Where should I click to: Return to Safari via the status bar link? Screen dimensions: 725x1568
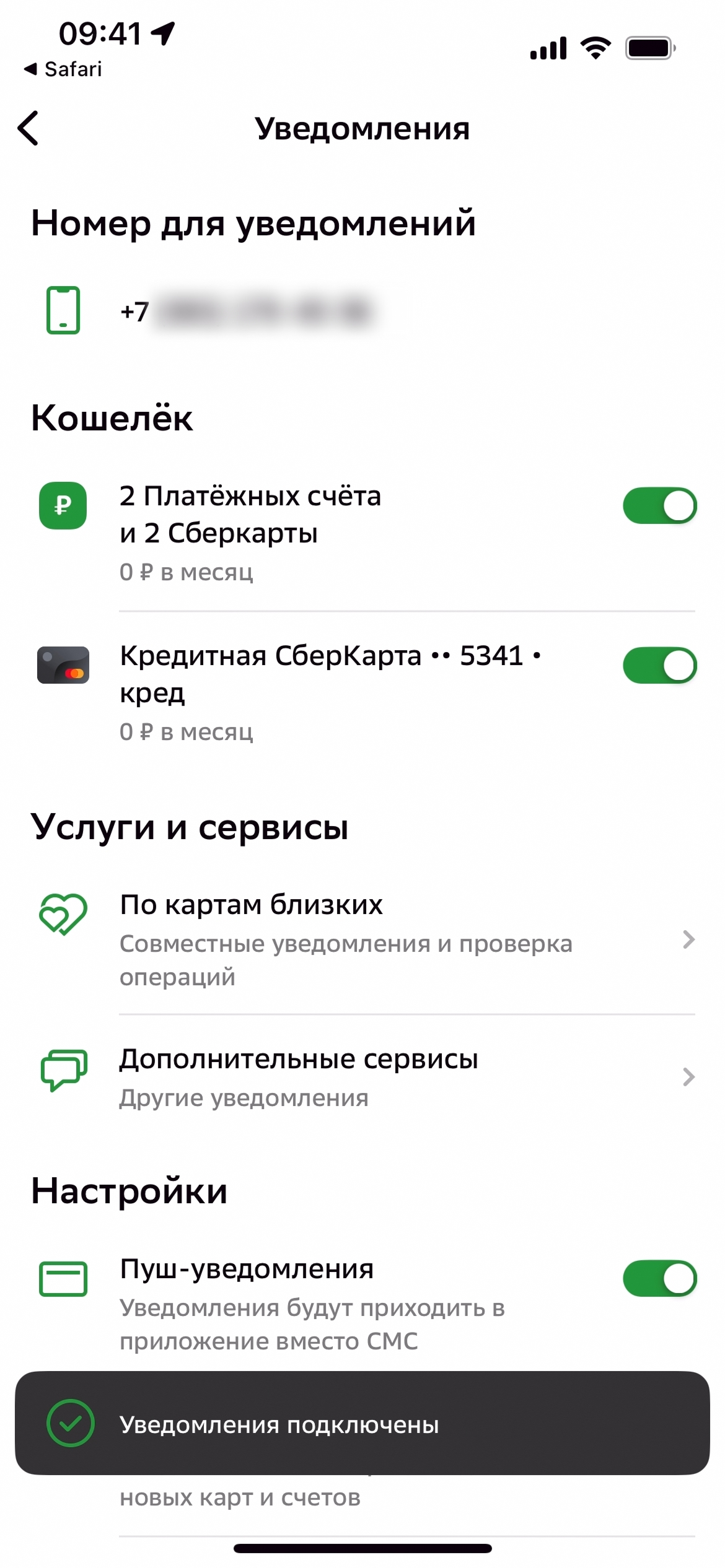[63, 69]
